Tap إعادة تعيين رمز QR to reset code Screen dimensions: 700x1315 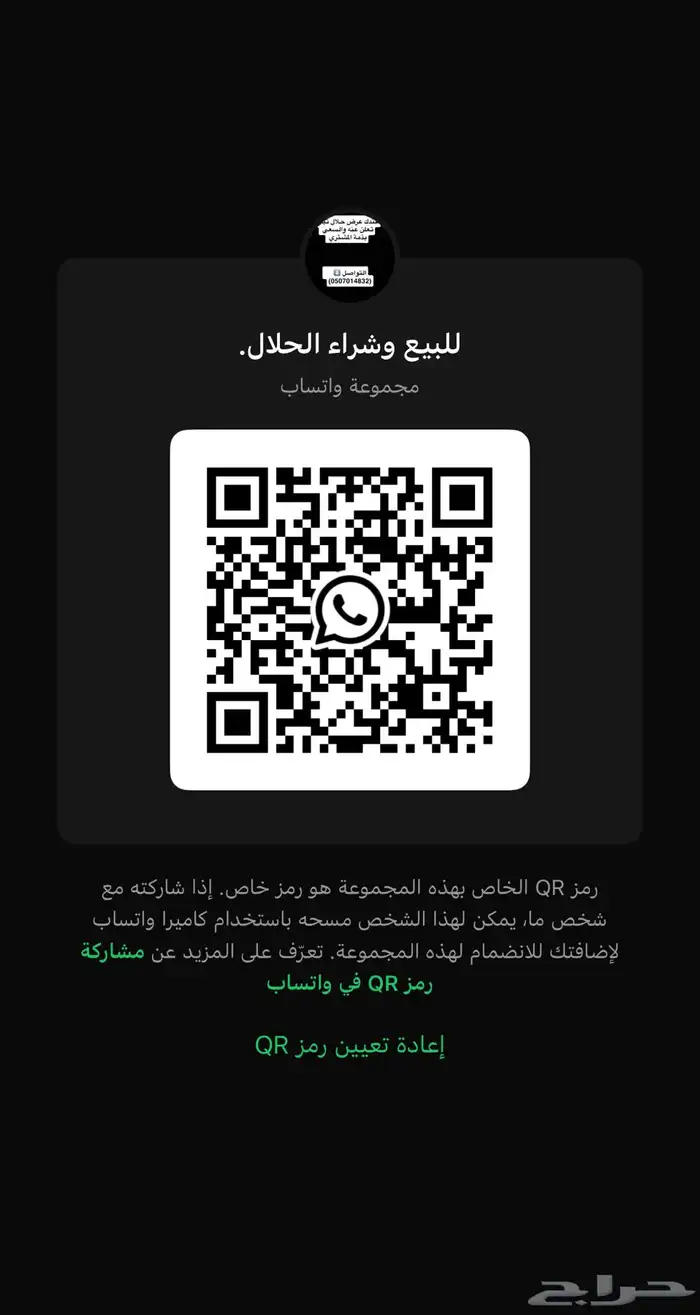click(x=350, y=1046)
